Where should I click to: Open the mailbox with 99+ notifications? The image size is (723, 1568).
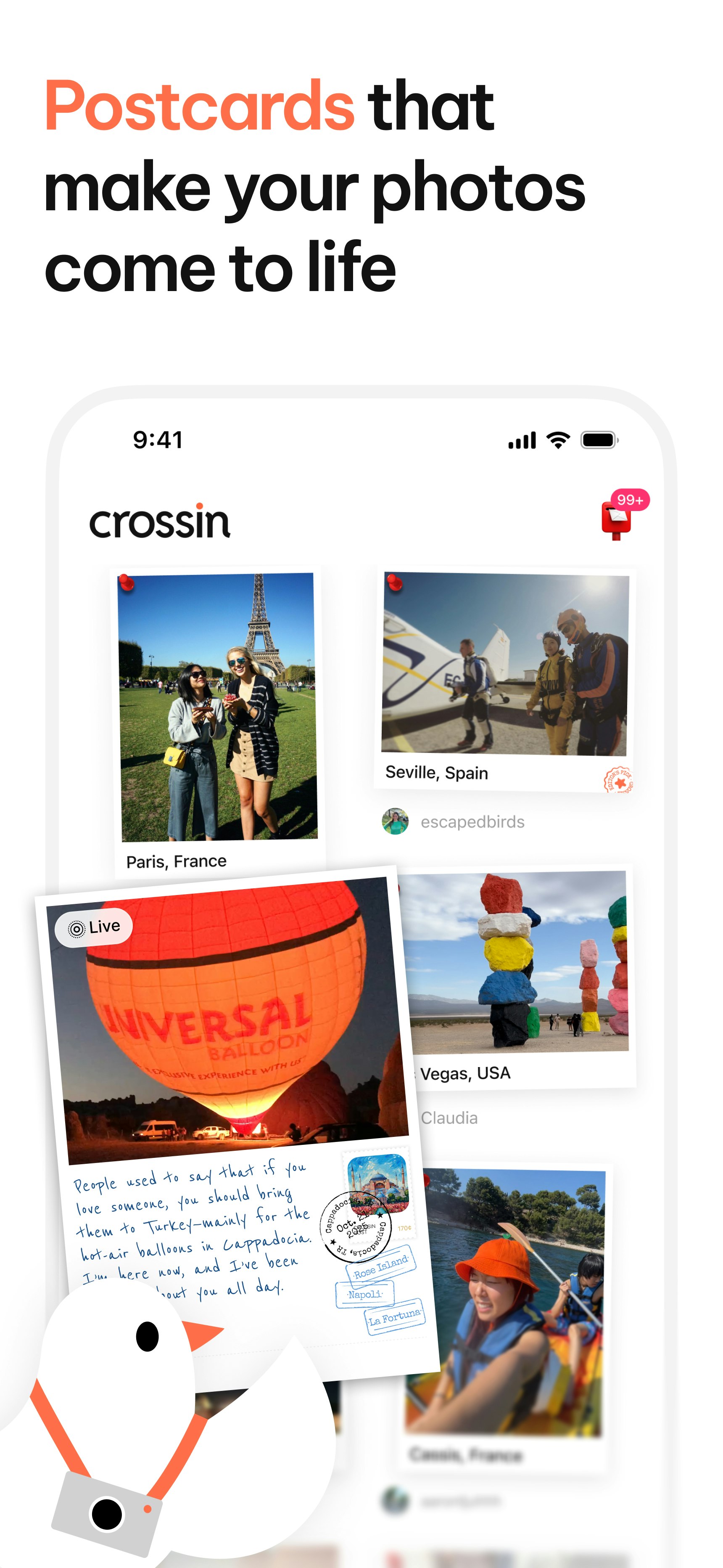617,517
